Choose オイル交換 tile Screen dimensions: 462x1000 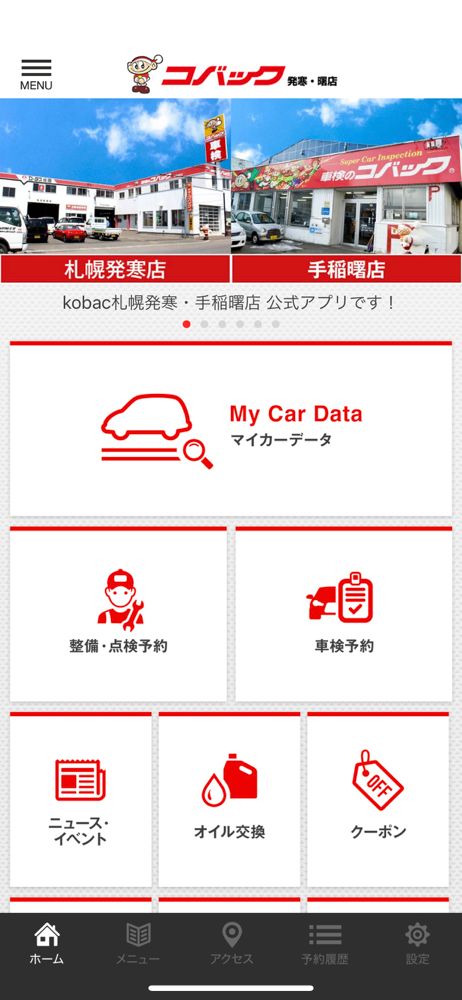[229, 799]
